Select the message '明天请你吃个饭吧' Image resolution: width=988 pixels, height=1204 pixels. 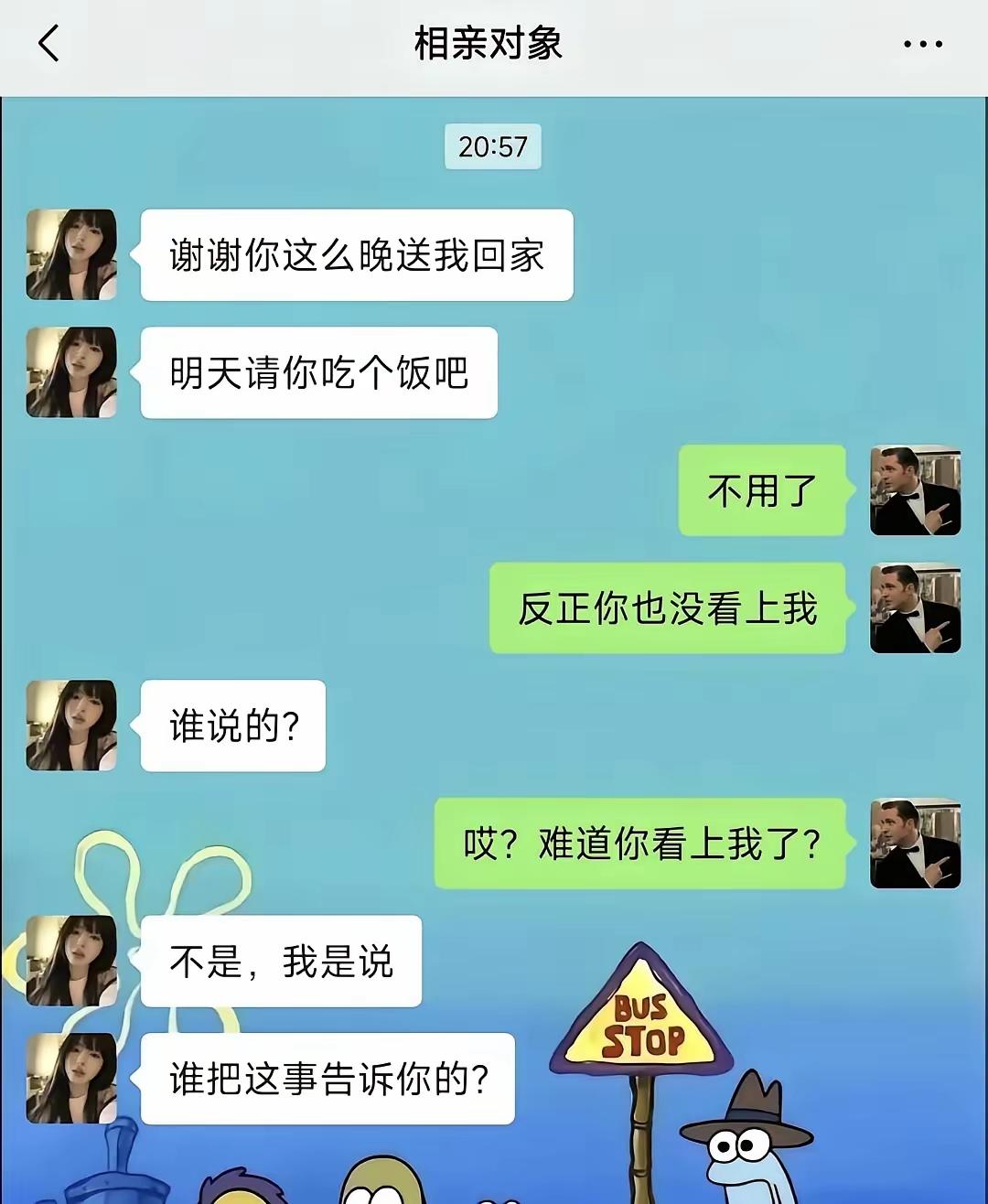(318, 371)
